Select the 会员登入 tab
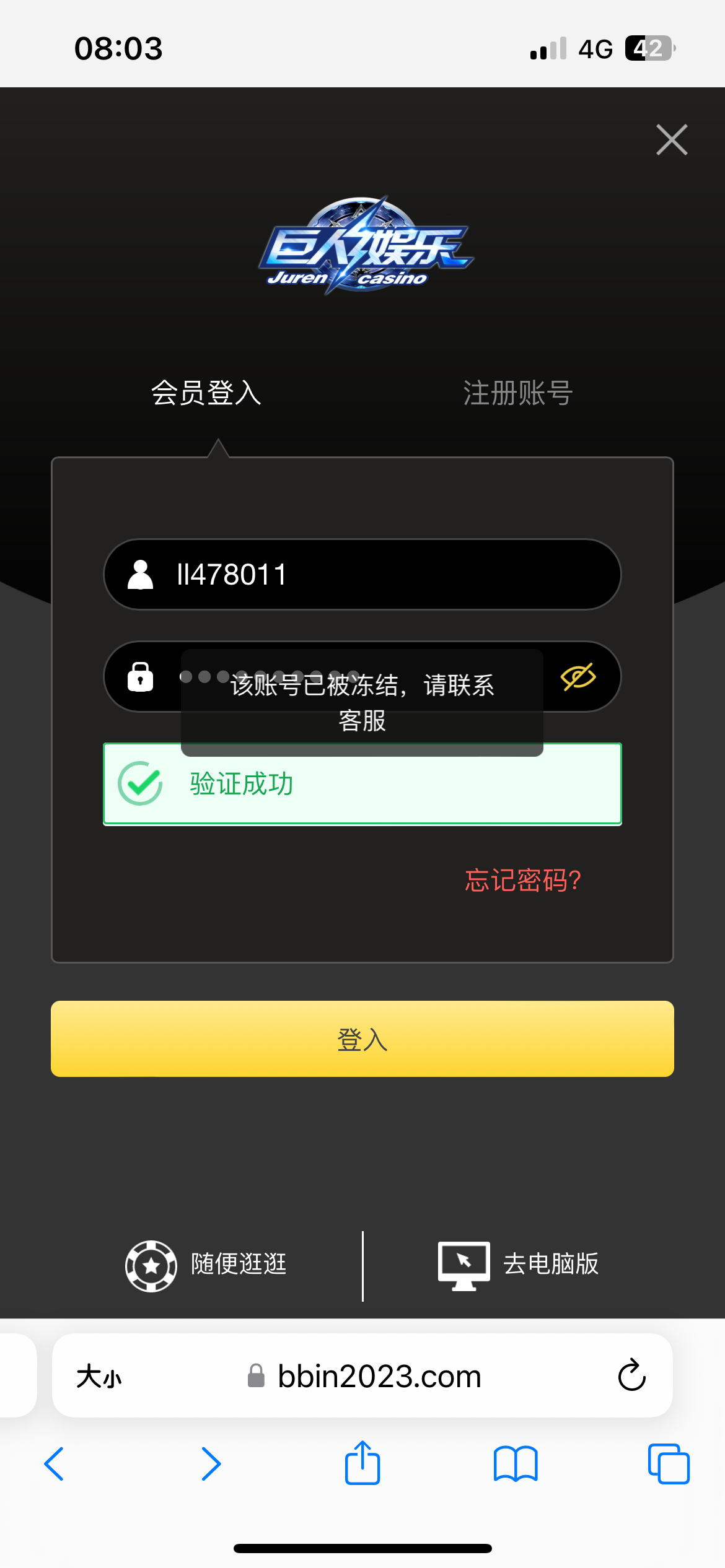The height and width of the screenshot is (1568, 725). click(x=206, y=393)
